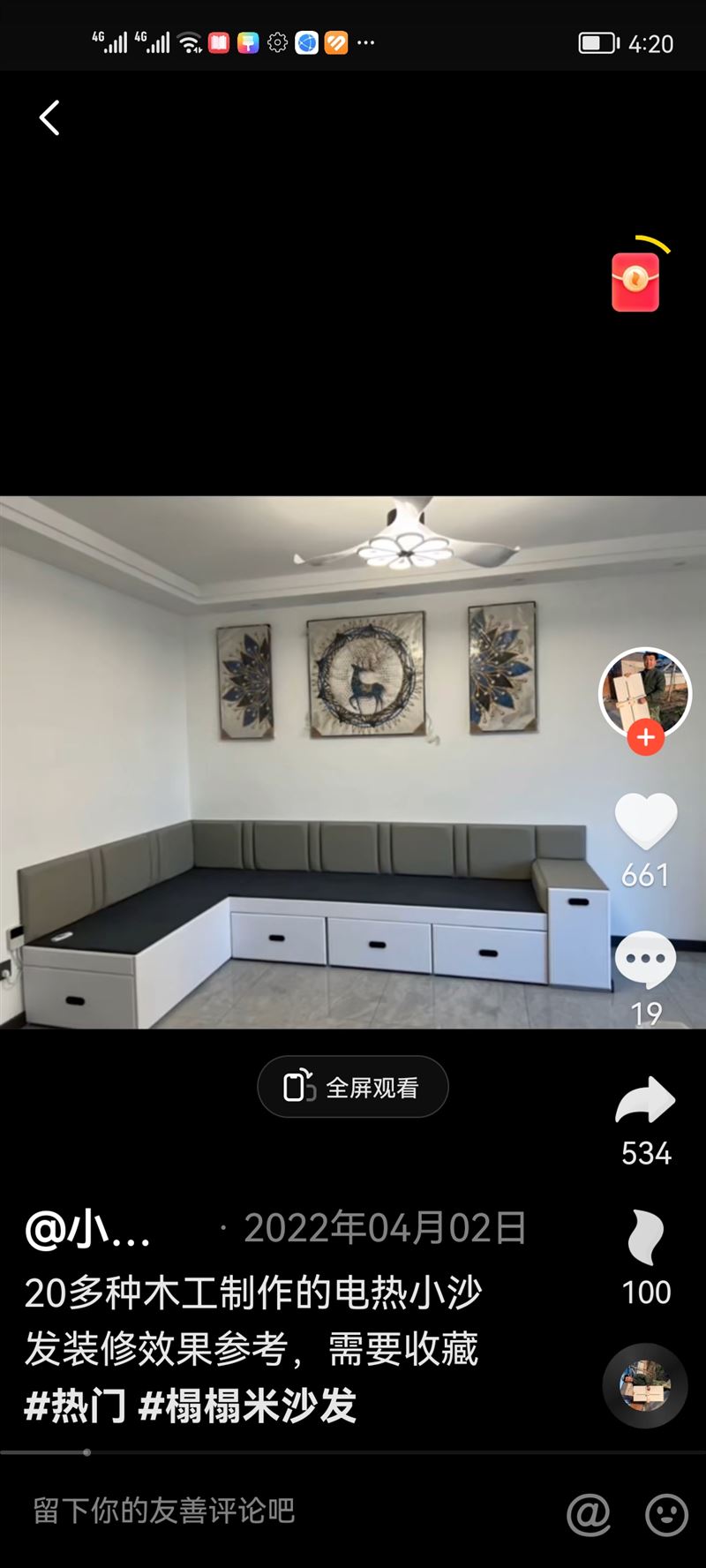706x1568 pixels.
Task: Tap the video progress bar
Action: click(353, 1452)
